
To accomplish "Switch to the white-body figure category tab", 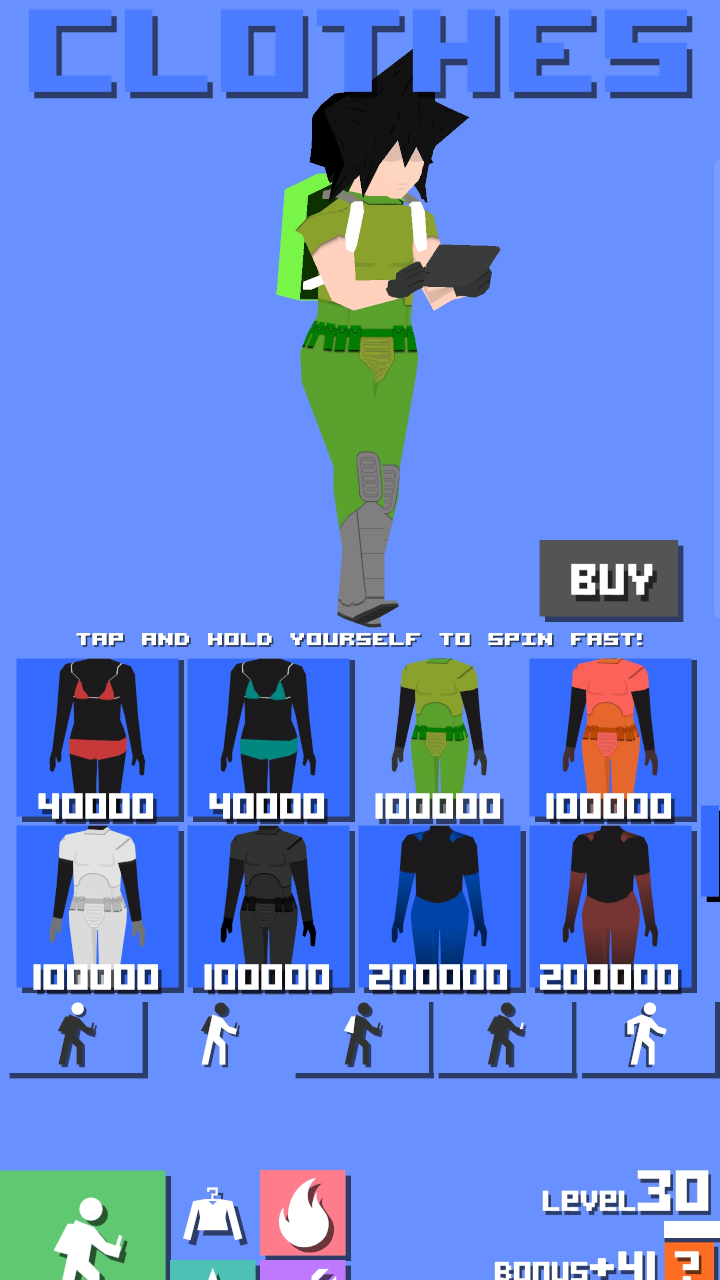I will 218,1036.
